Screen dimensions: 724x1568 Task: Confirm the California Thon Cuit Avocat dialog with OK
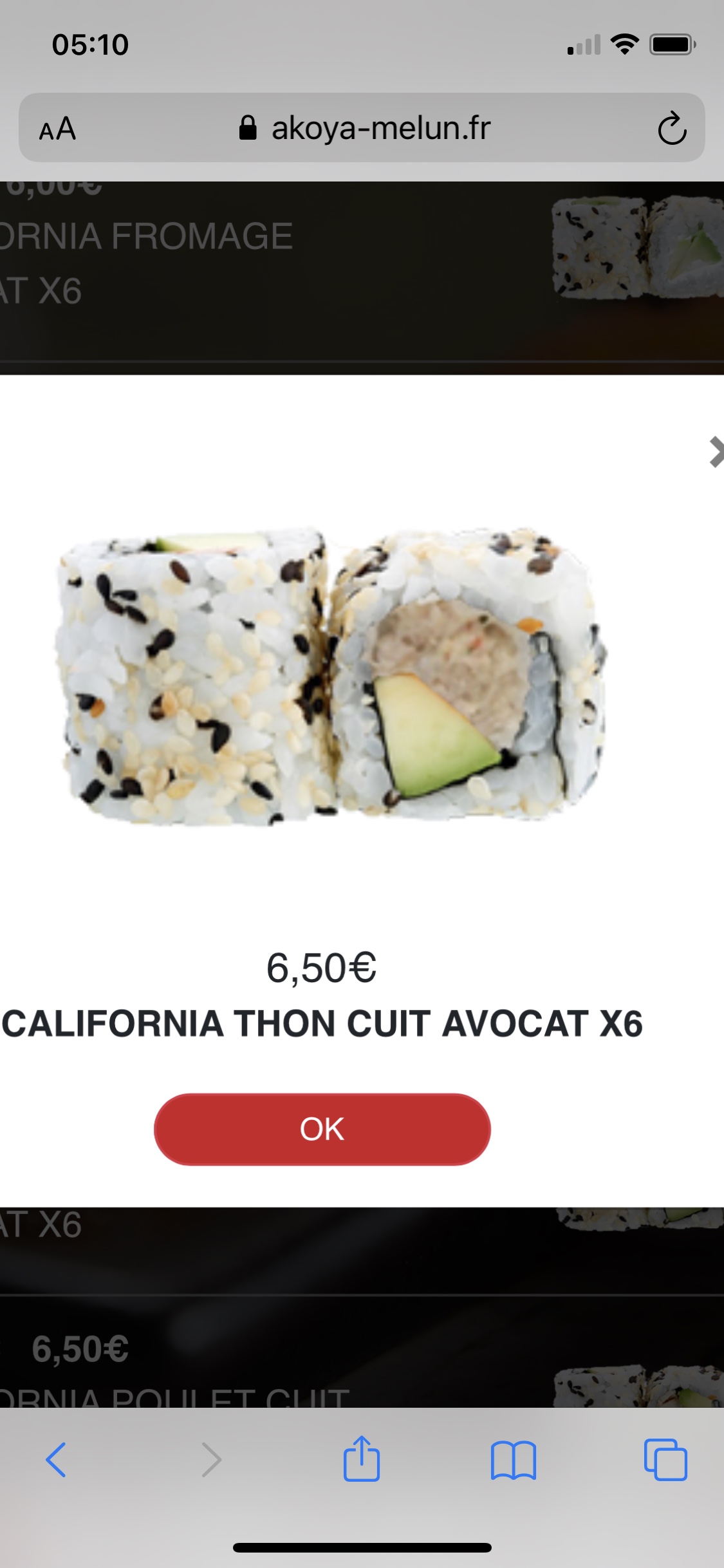pyautogui.click(x=322, y=1129)
